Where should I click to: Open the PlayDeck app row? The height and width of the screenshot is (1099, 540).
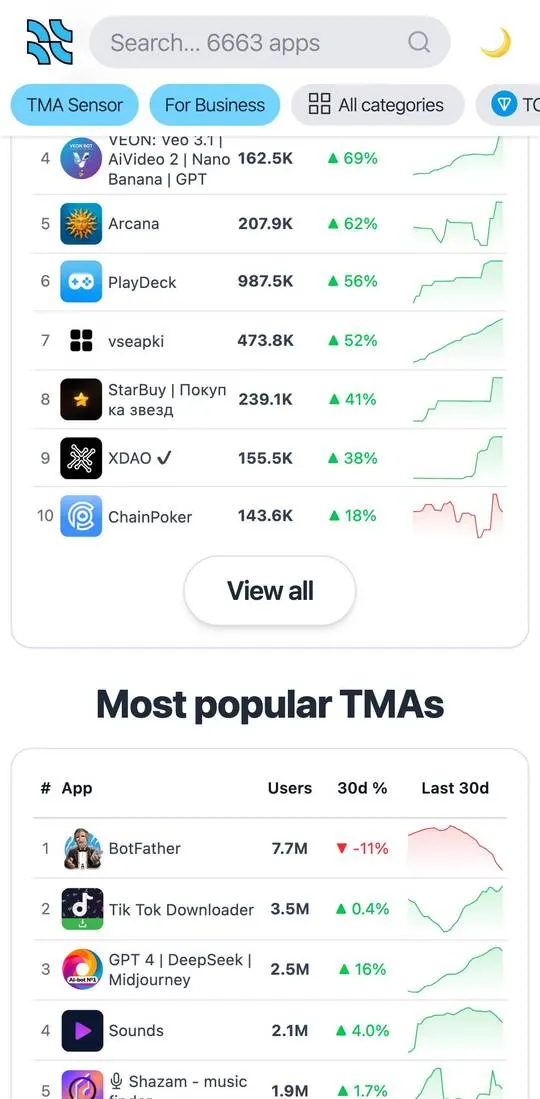click(270, 282)
